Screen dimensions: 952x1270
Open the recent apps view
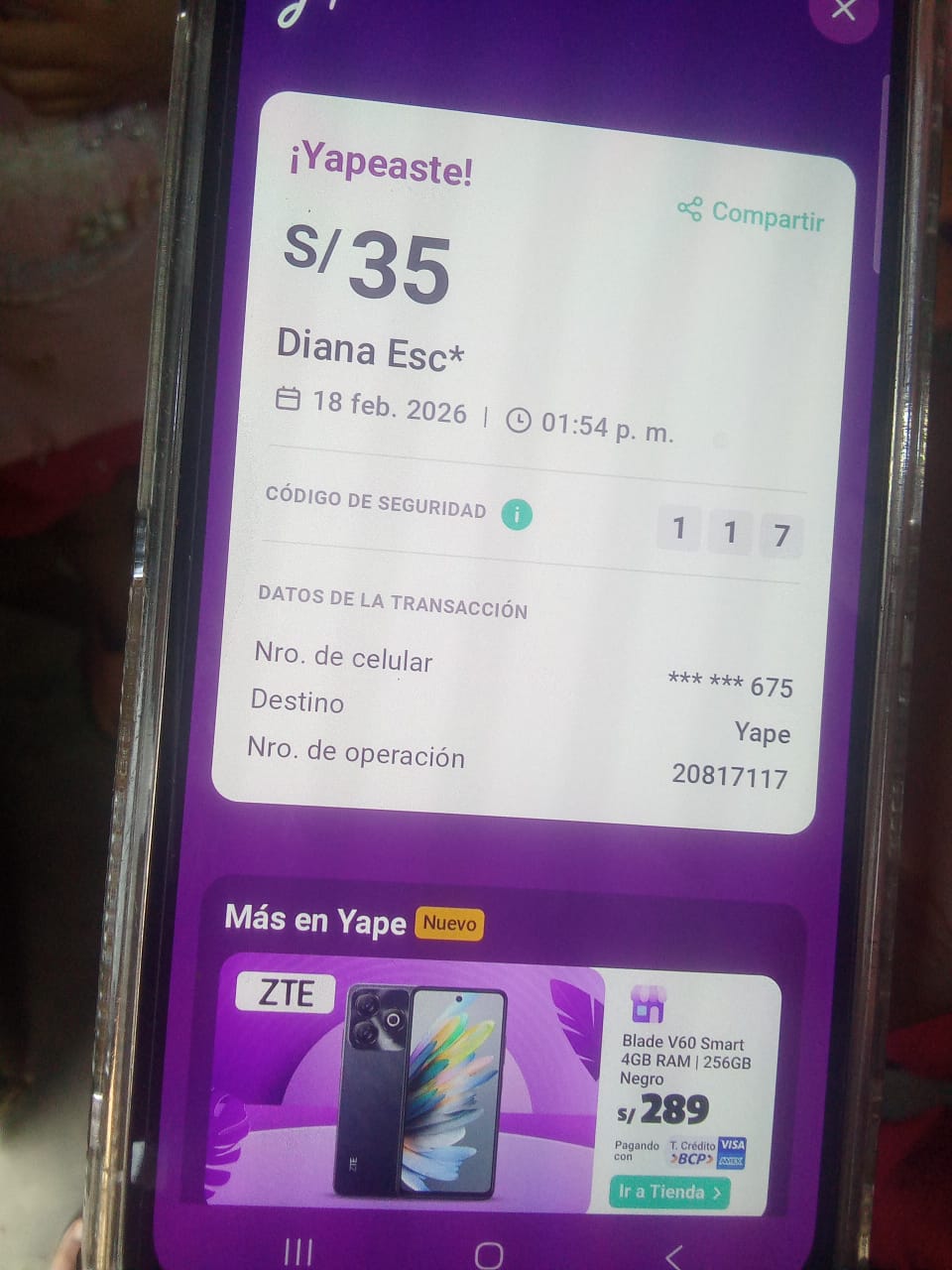coord(298,1252)
